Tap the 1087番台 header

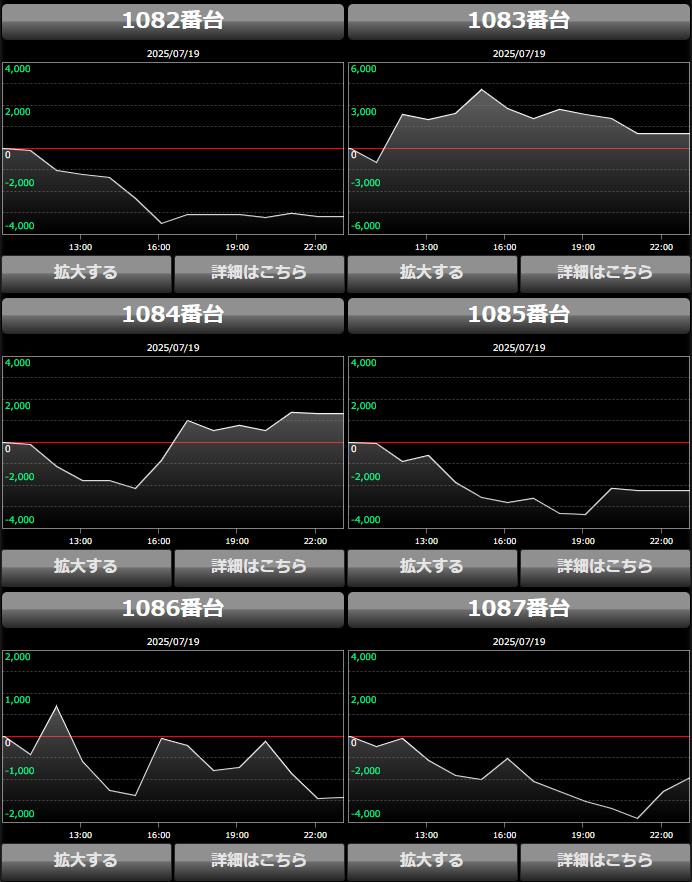click(519, 609)
